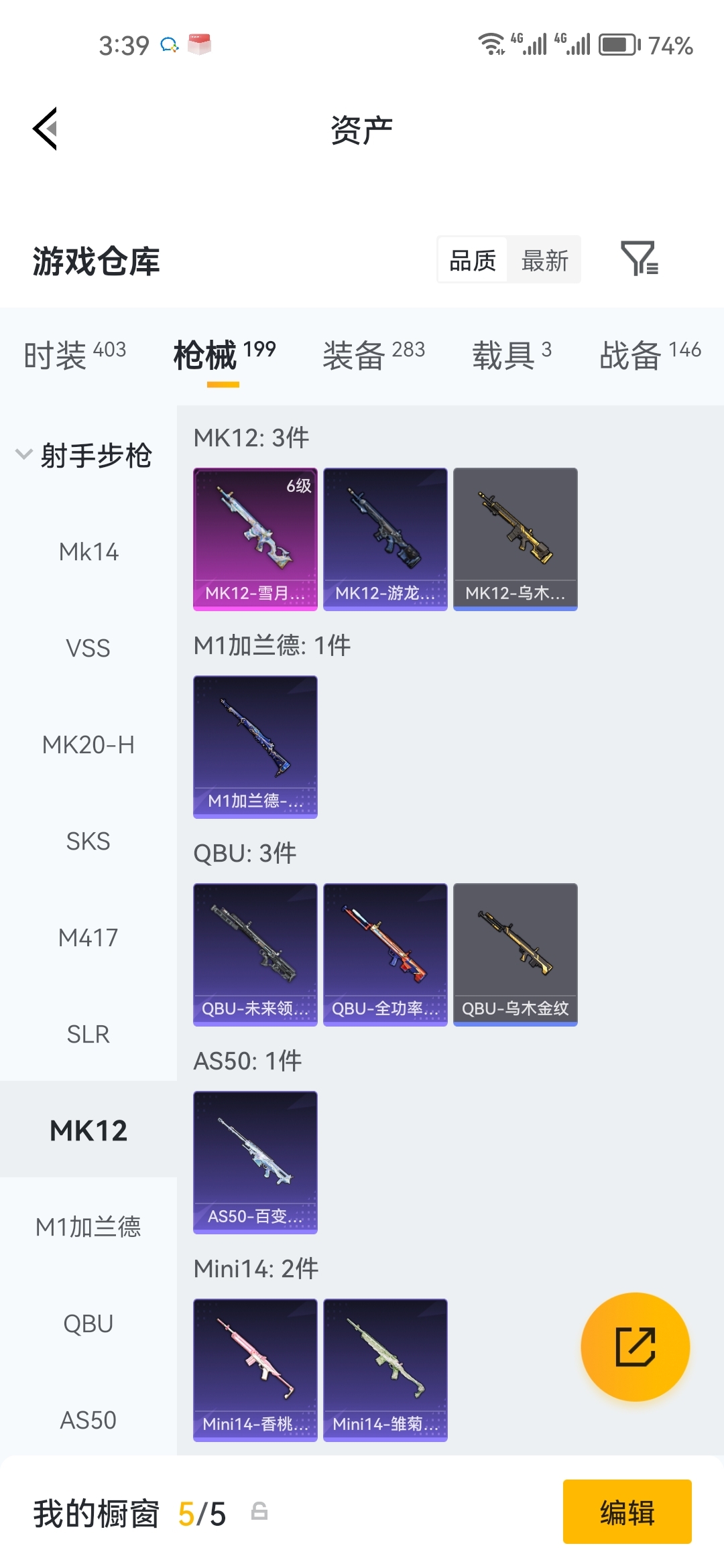
Task: Select VSS in the side list
Action: (88, 649)
